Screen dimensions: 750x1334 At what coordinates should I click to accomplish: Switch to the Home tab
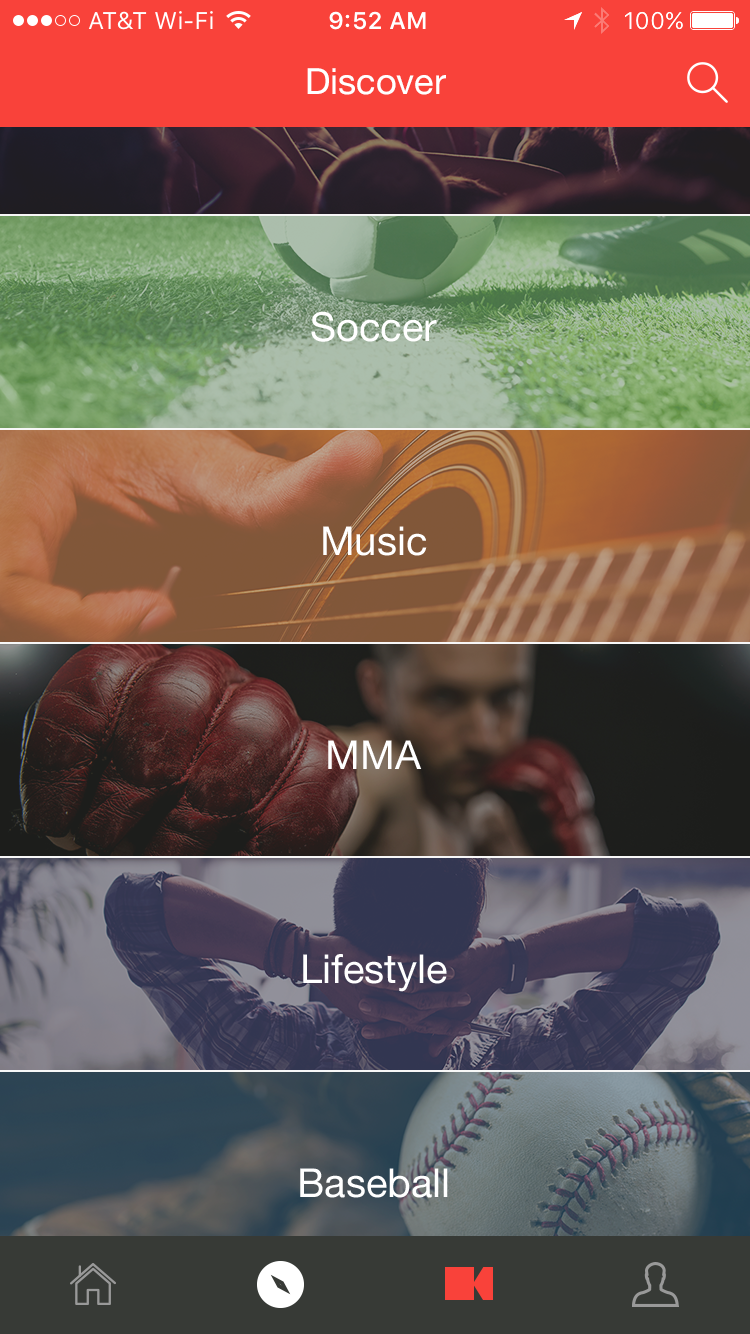click(x=93, y=1285)
